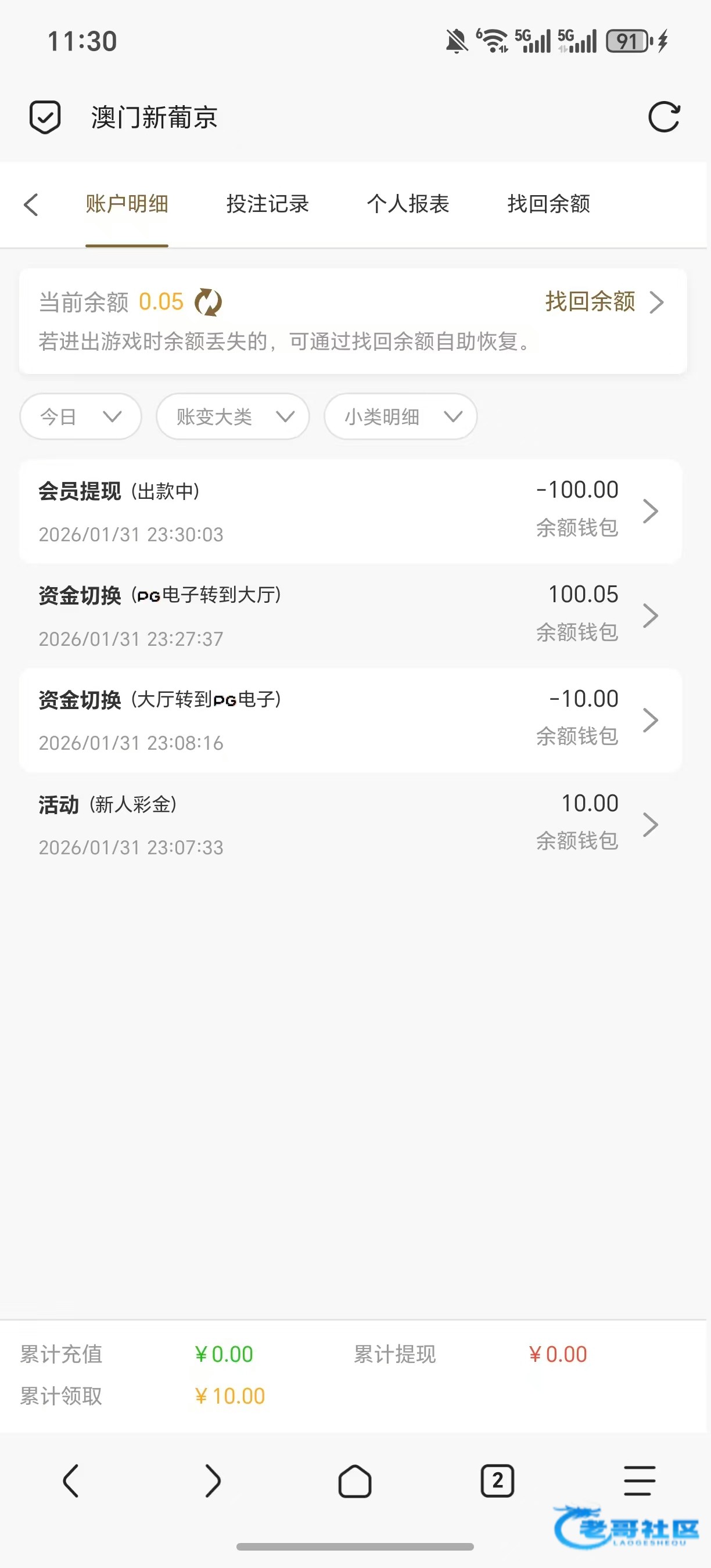The height and width of the screenshot is (1568, 711).
Task: Go forward in the browser
Action: (x=213, y=1481)
